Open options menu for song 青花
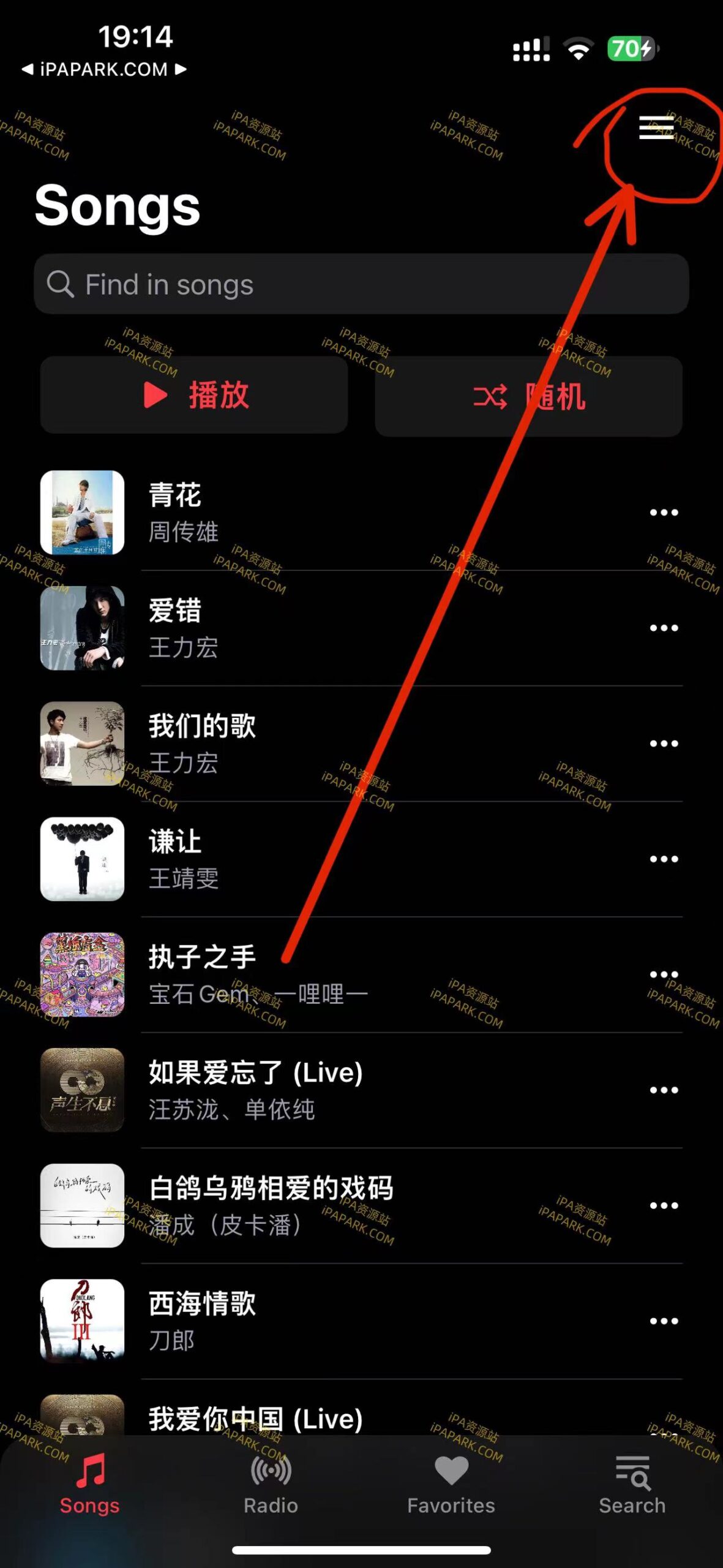This screenshot has height=1568, width=723. tap(665, 513)
